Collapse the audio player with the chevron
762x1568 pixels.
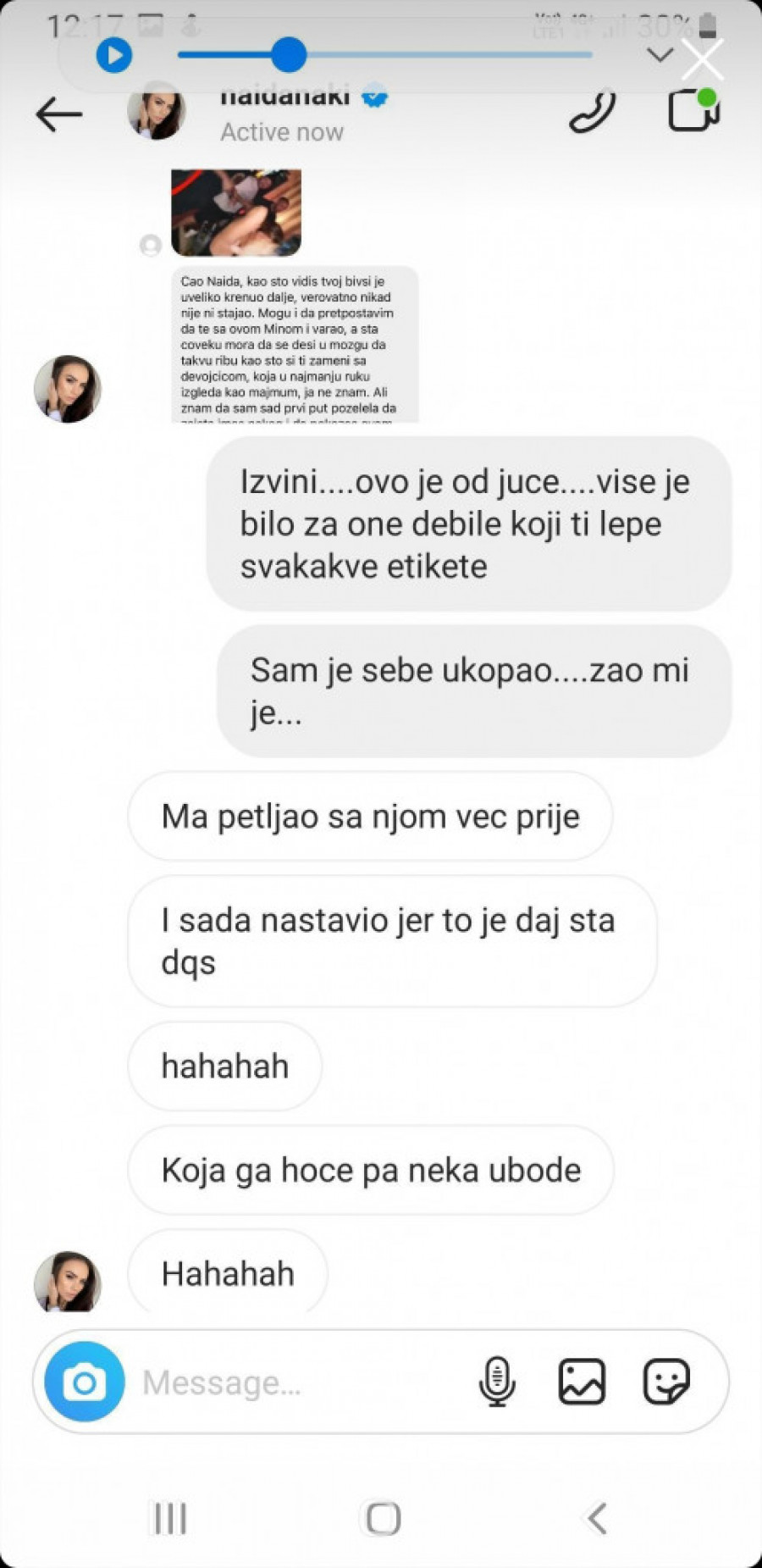tap(660, 56)
